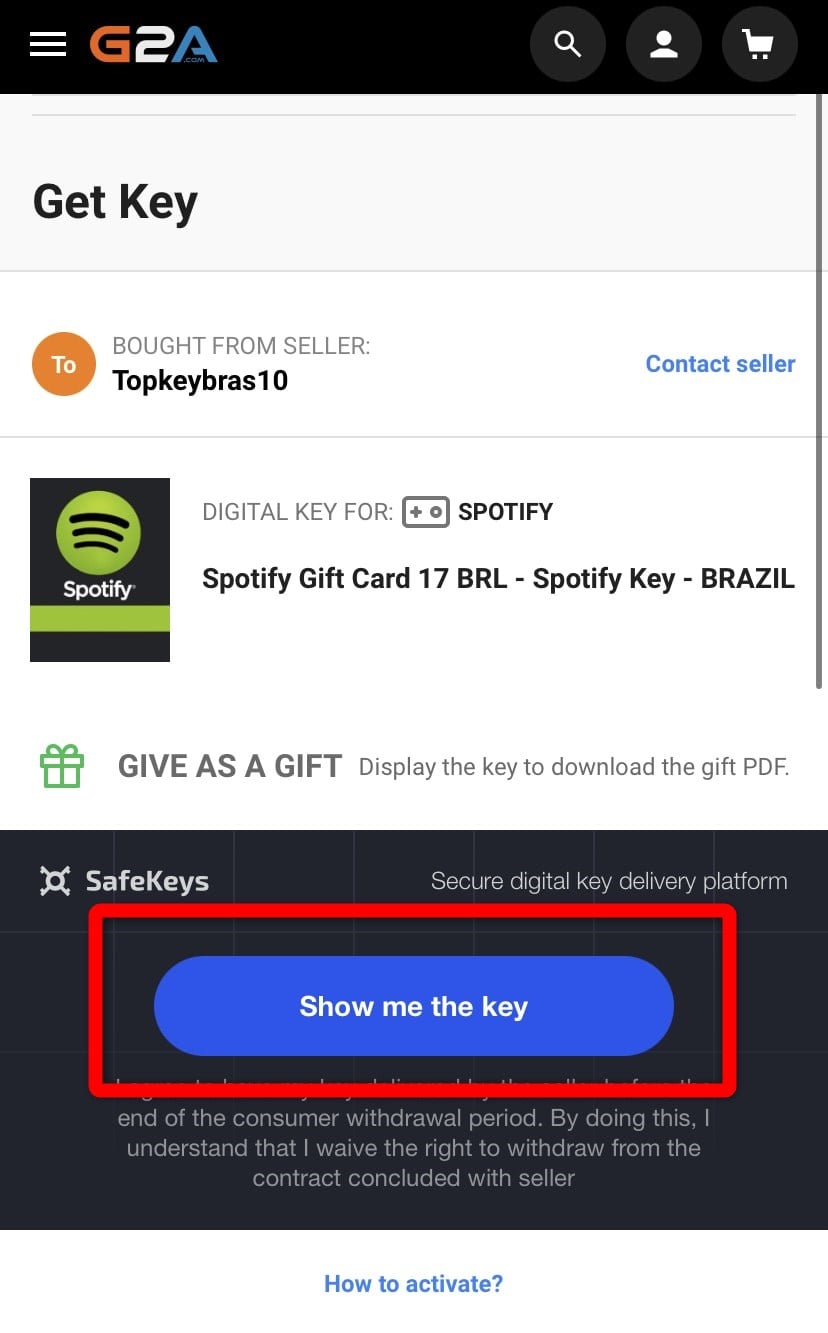This screenshot has width=828, height=1333.
Task: Open the hamburger navigation menu
Action: pos(48,44)
